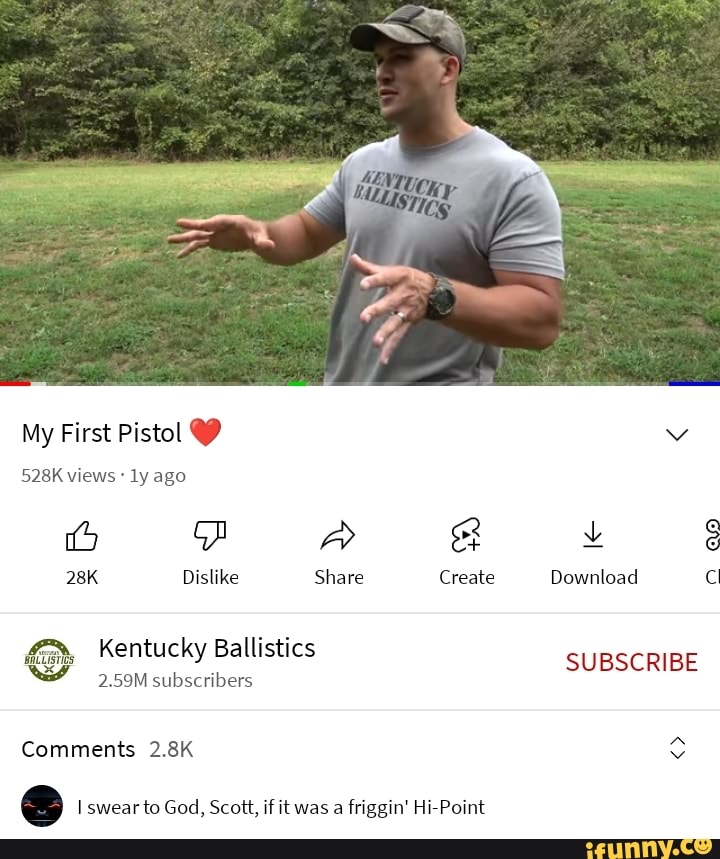Click the 2.8K comments count
The image size is (720, 859).
click(x=170, y=748)
